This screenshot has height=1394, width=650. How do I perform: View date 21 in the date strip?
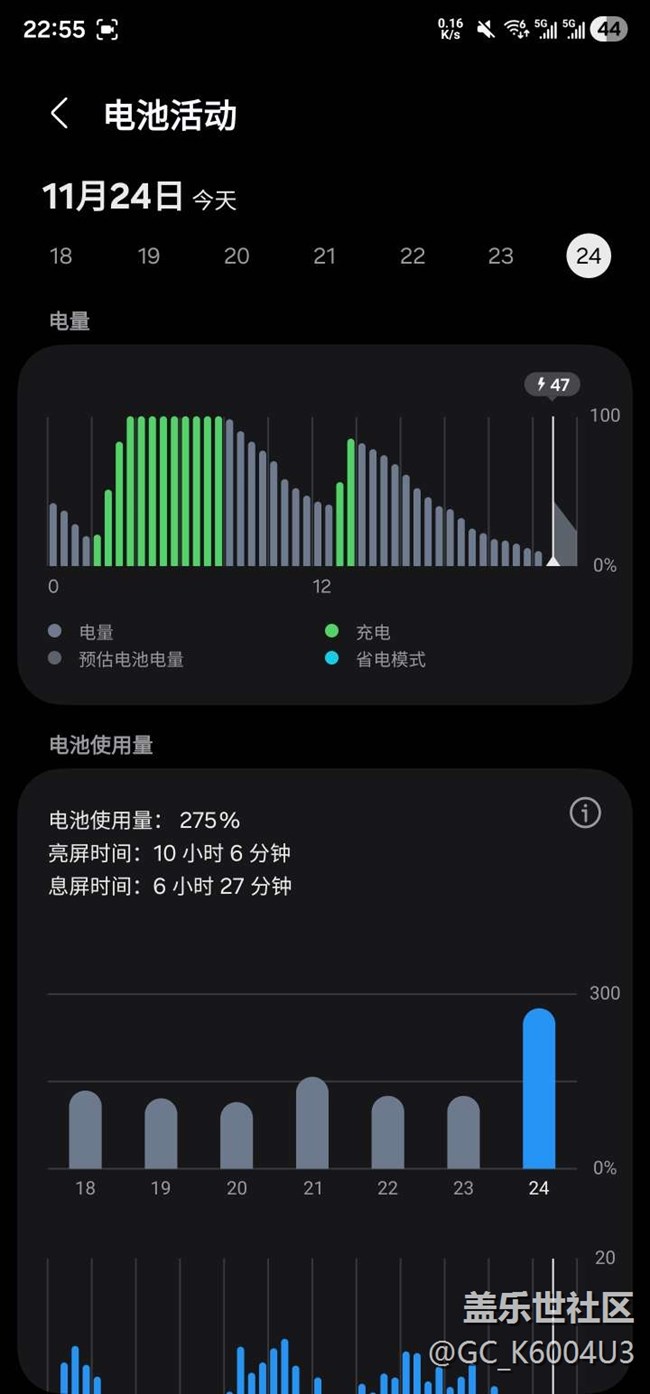pyautogui.click(x=325, y=256)
